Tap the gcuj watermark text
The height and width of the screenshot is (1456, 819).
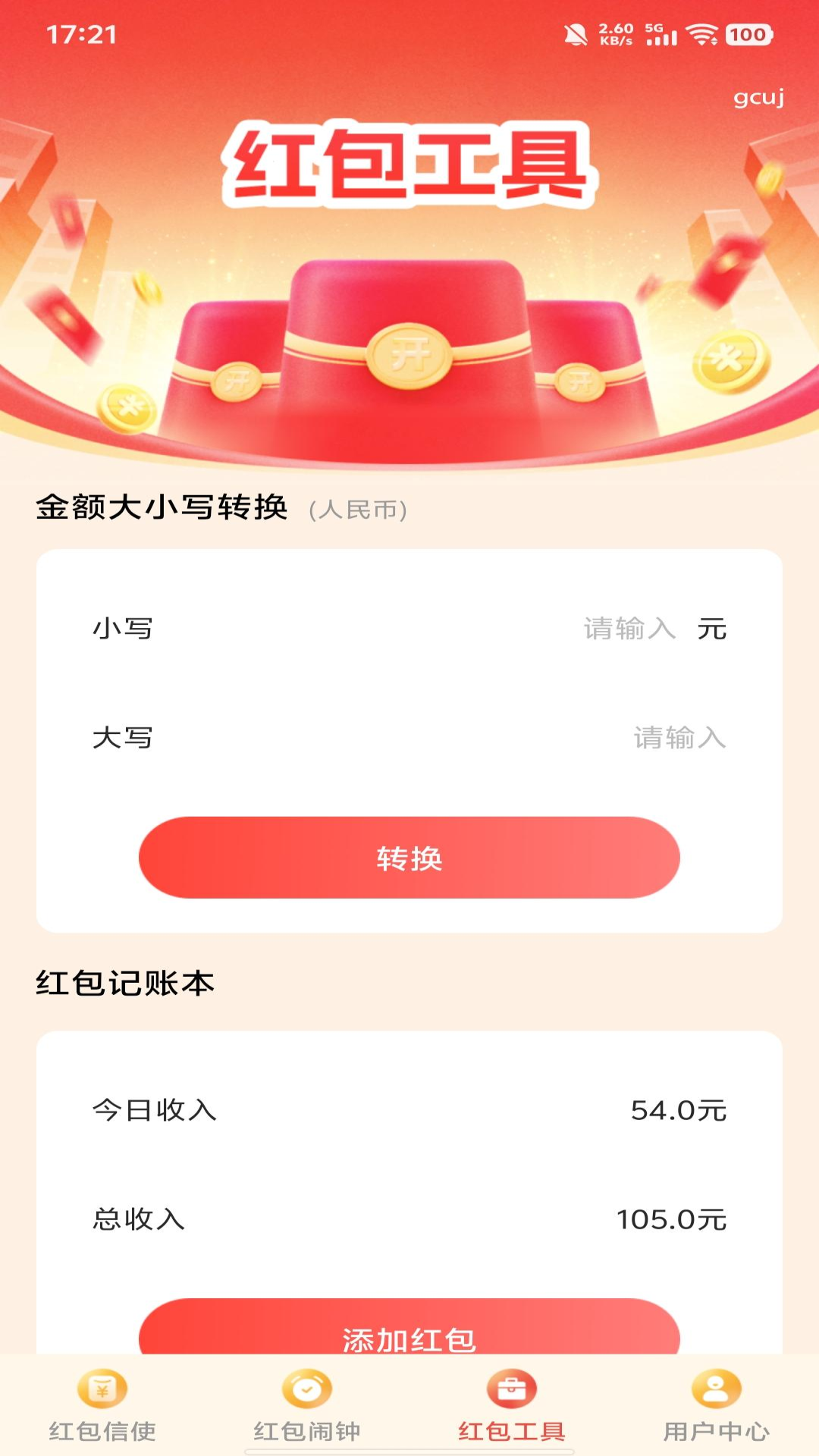click(x=758, y=98)
